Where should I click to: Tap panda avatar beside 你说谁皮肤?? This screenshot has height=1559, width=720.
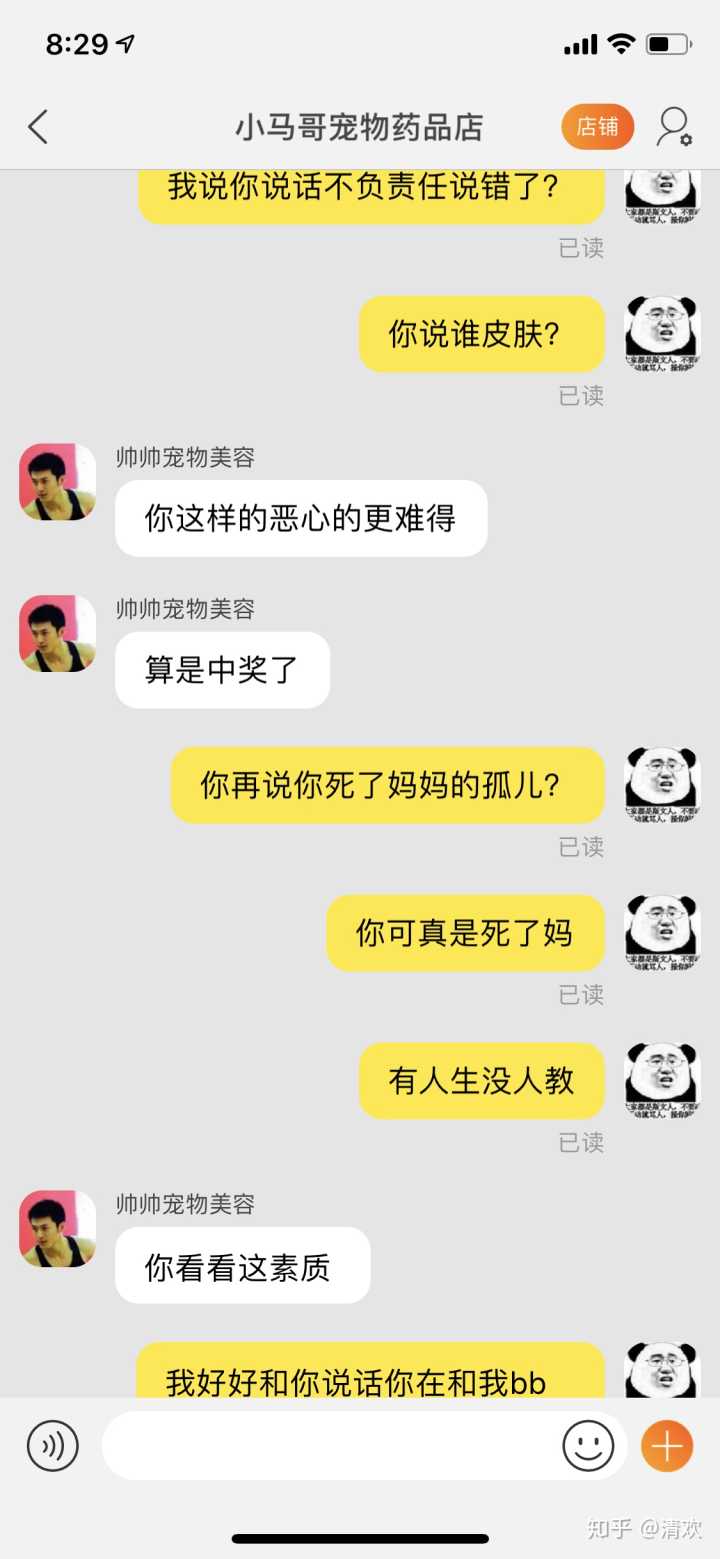click(x=662, y=334)
